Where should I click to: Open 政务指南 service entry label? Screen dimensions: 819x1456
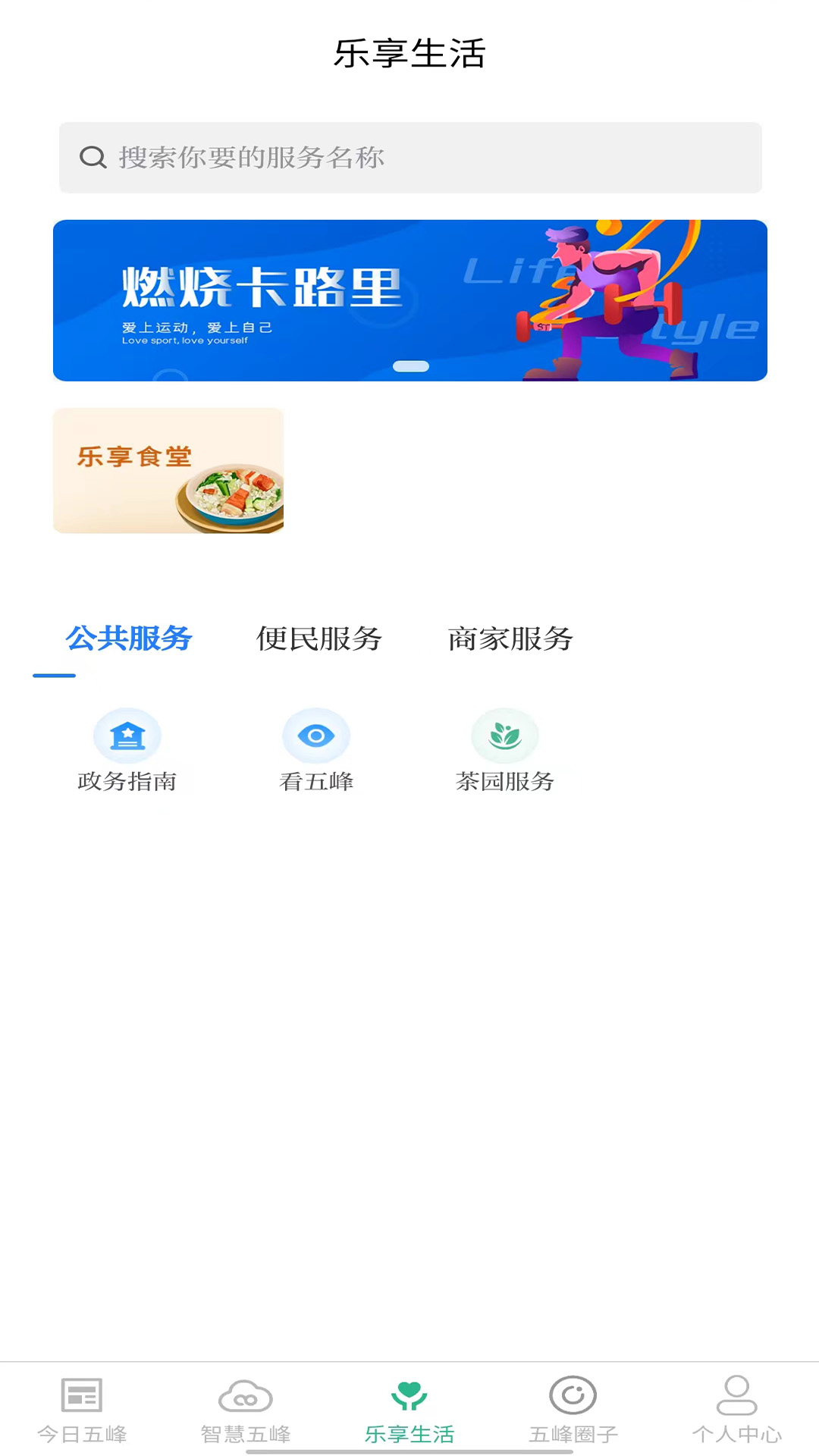pos(127,782)
